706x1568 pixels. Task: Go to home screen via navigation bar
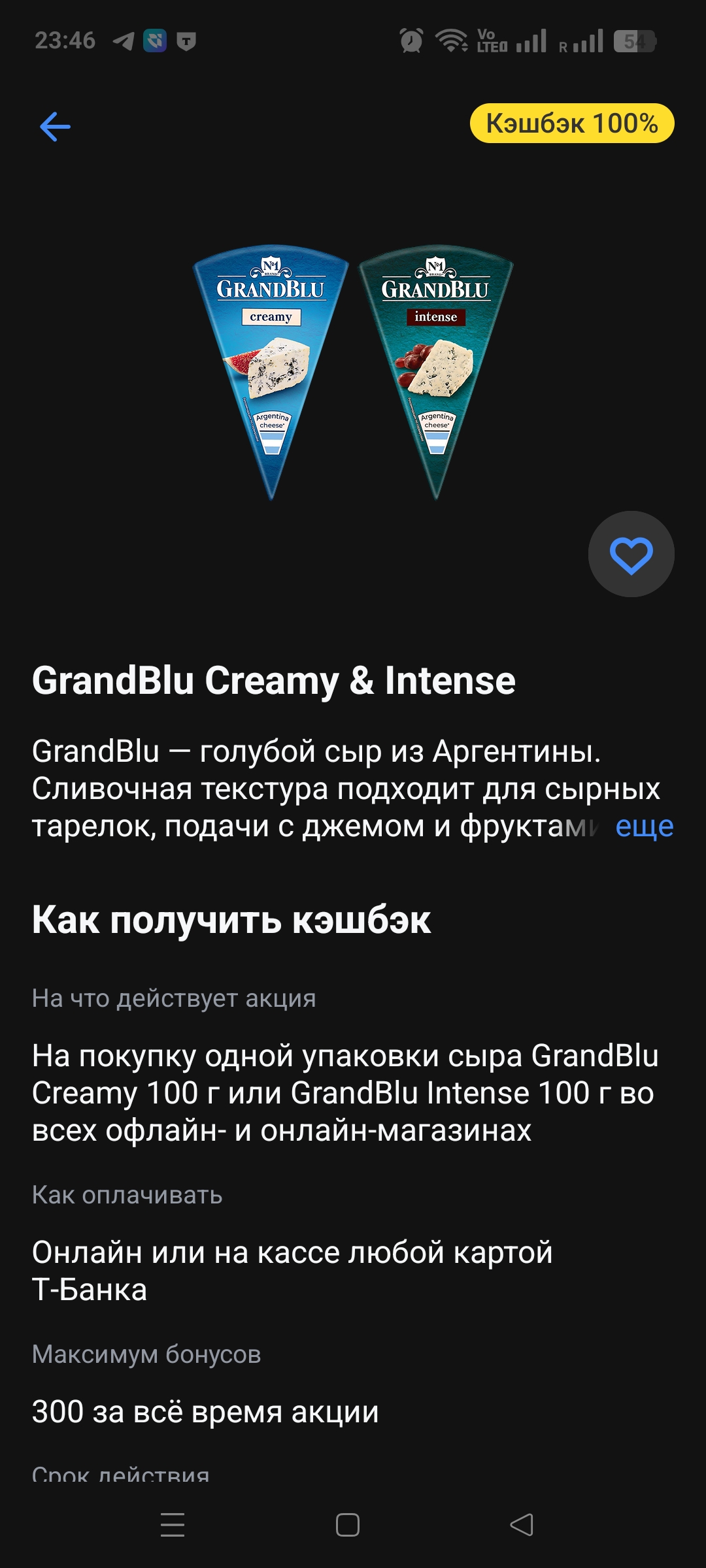[x=348, y=1524]
